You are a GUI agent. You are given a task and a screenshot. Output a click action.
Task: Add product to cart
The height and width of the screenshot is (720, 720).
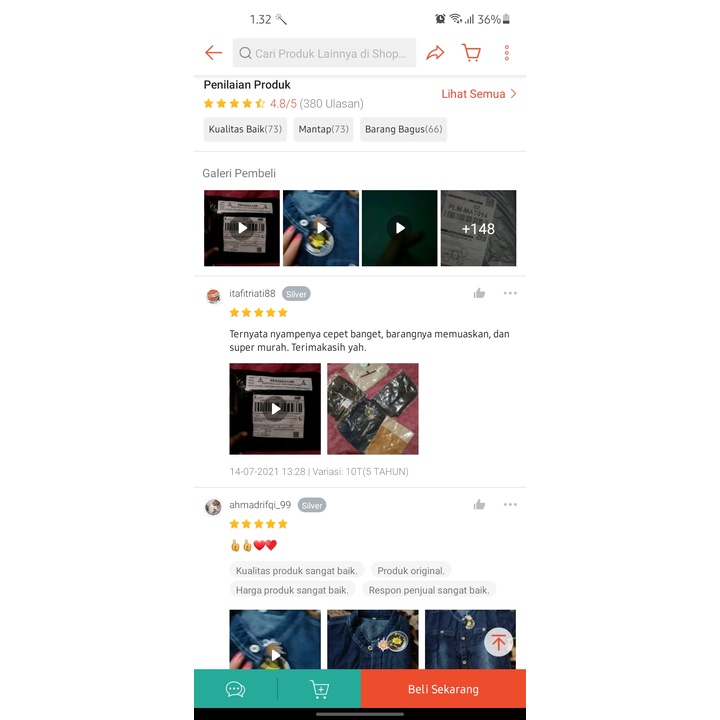coord(319,689)
